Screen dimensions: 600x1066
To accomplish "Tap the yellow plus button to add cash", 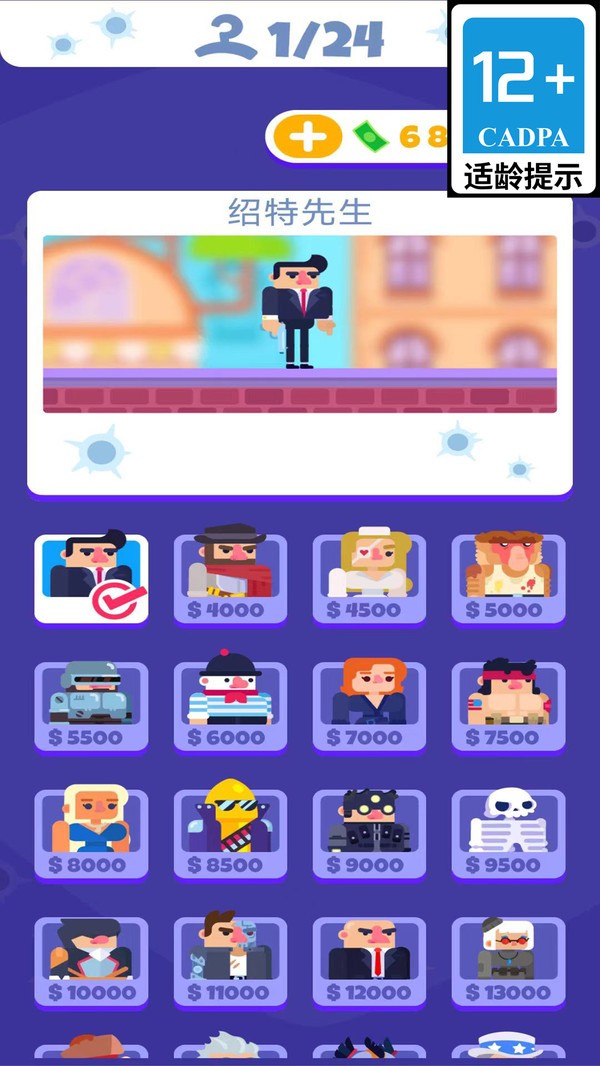I will coord(308,138).
